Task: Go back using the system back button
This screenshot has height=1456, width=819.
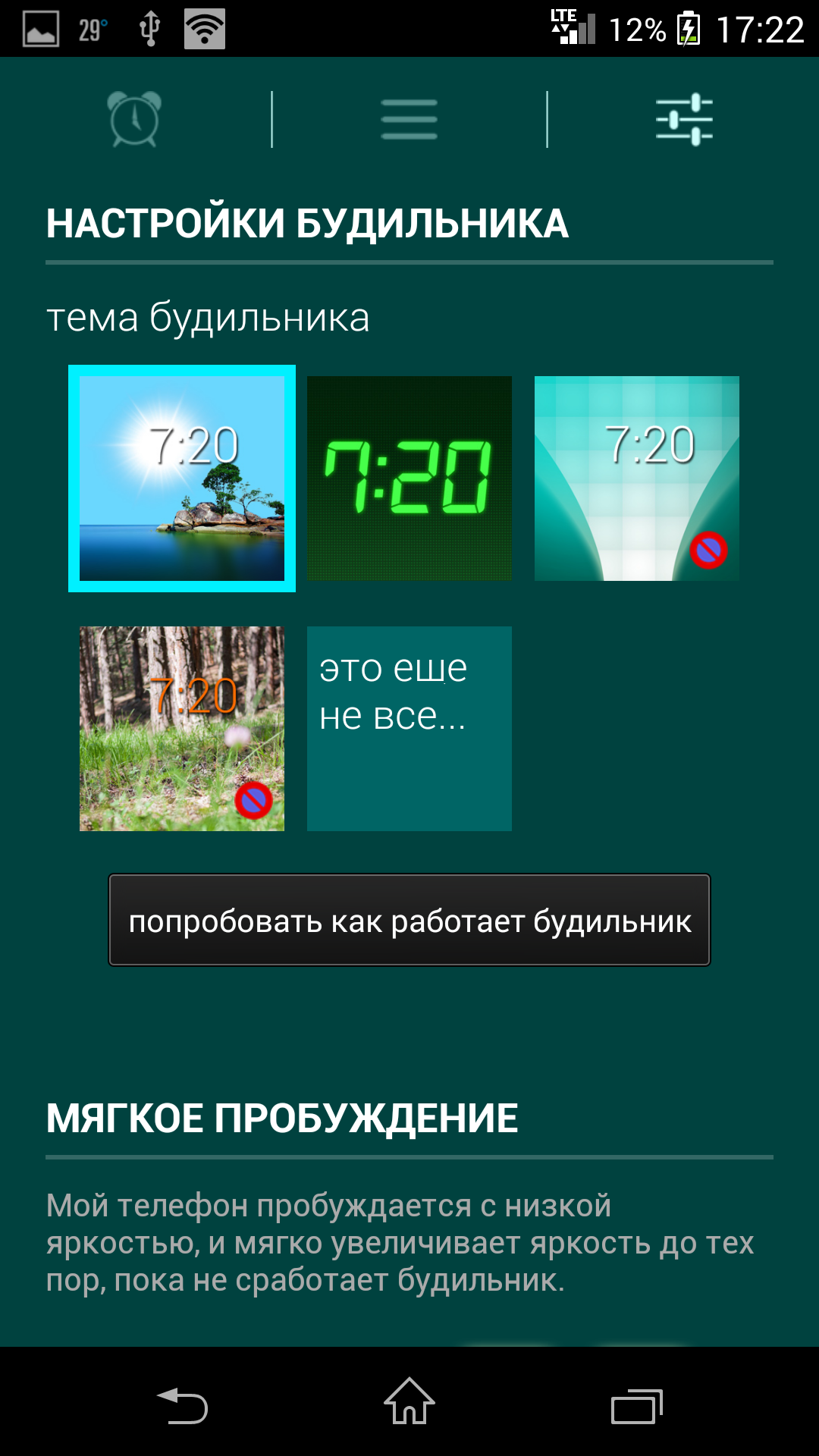Action: click(182, 1407)
